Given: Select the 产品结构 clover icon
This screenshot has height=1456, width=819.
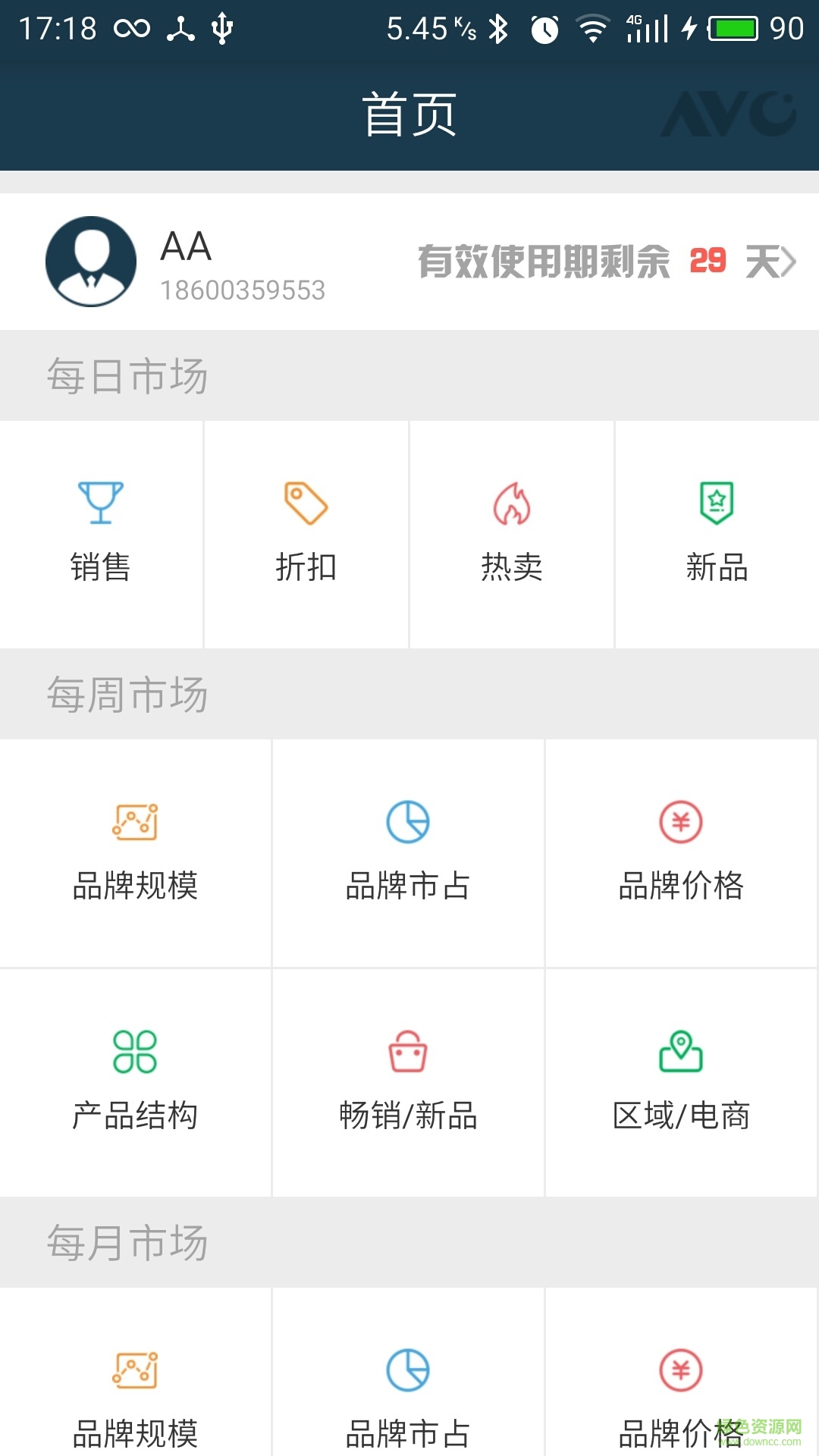Looking at the screenshot, I should [135, 1052].
